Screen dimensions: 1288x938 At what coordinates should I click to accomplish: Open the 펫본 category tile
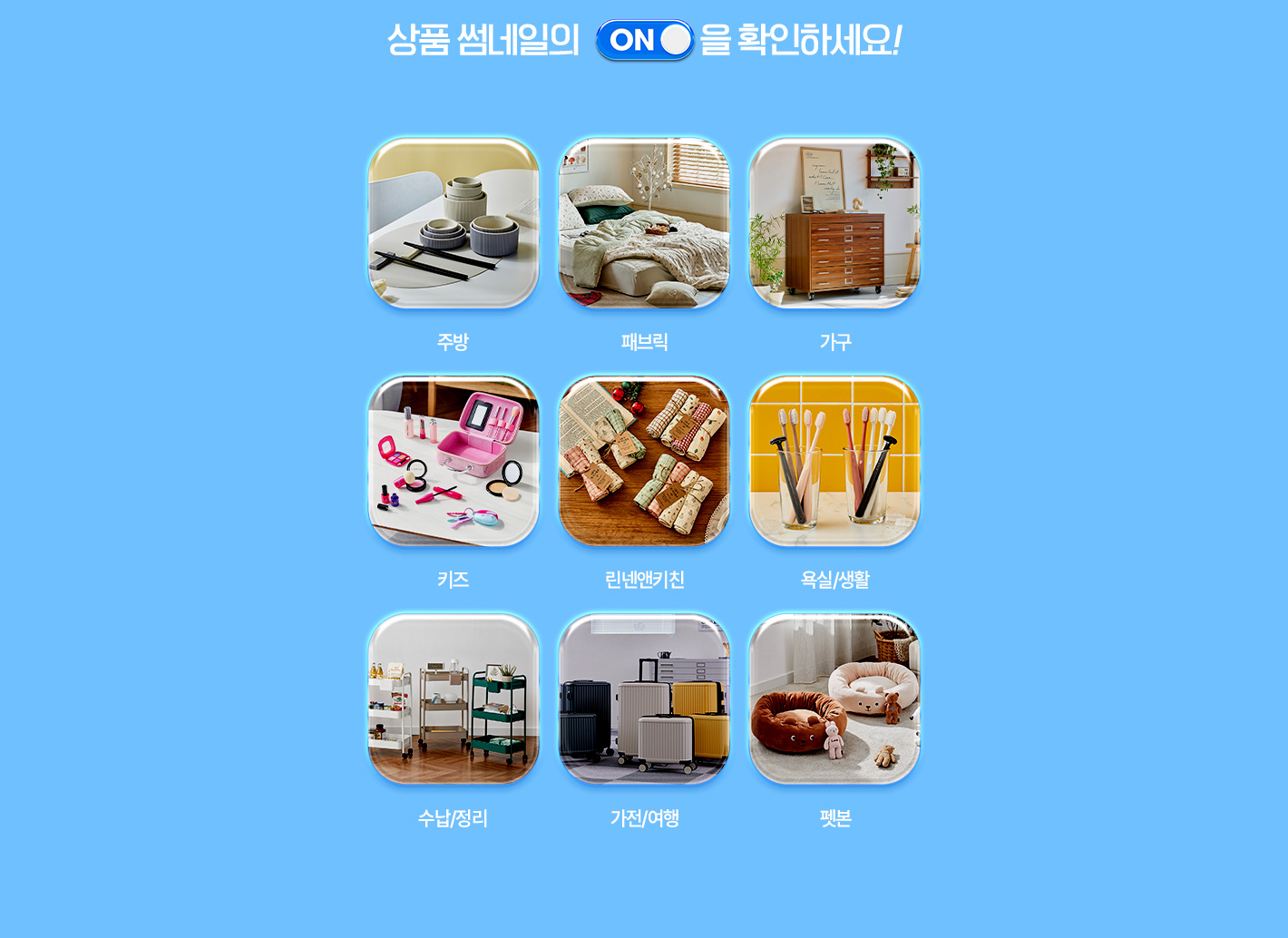coord(834,699)
